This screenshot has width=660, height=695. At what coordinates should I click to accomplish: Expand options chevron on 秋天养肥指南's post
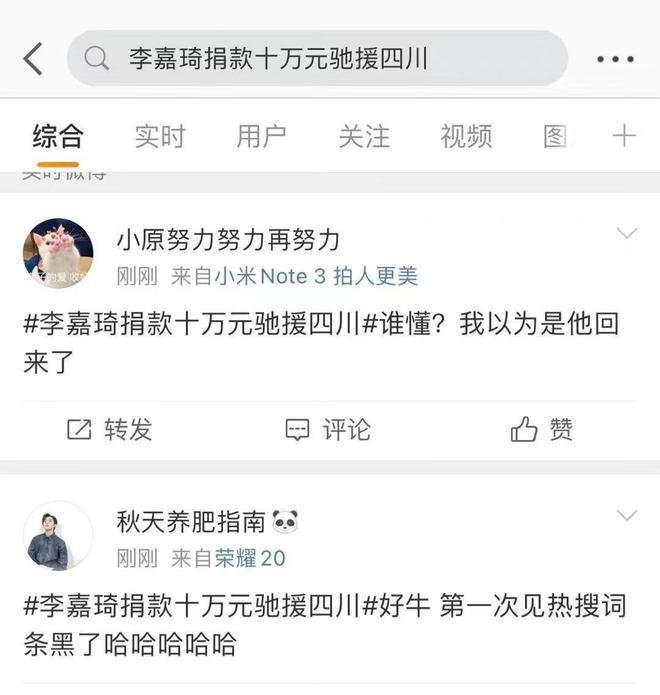(x=626, y=517)
